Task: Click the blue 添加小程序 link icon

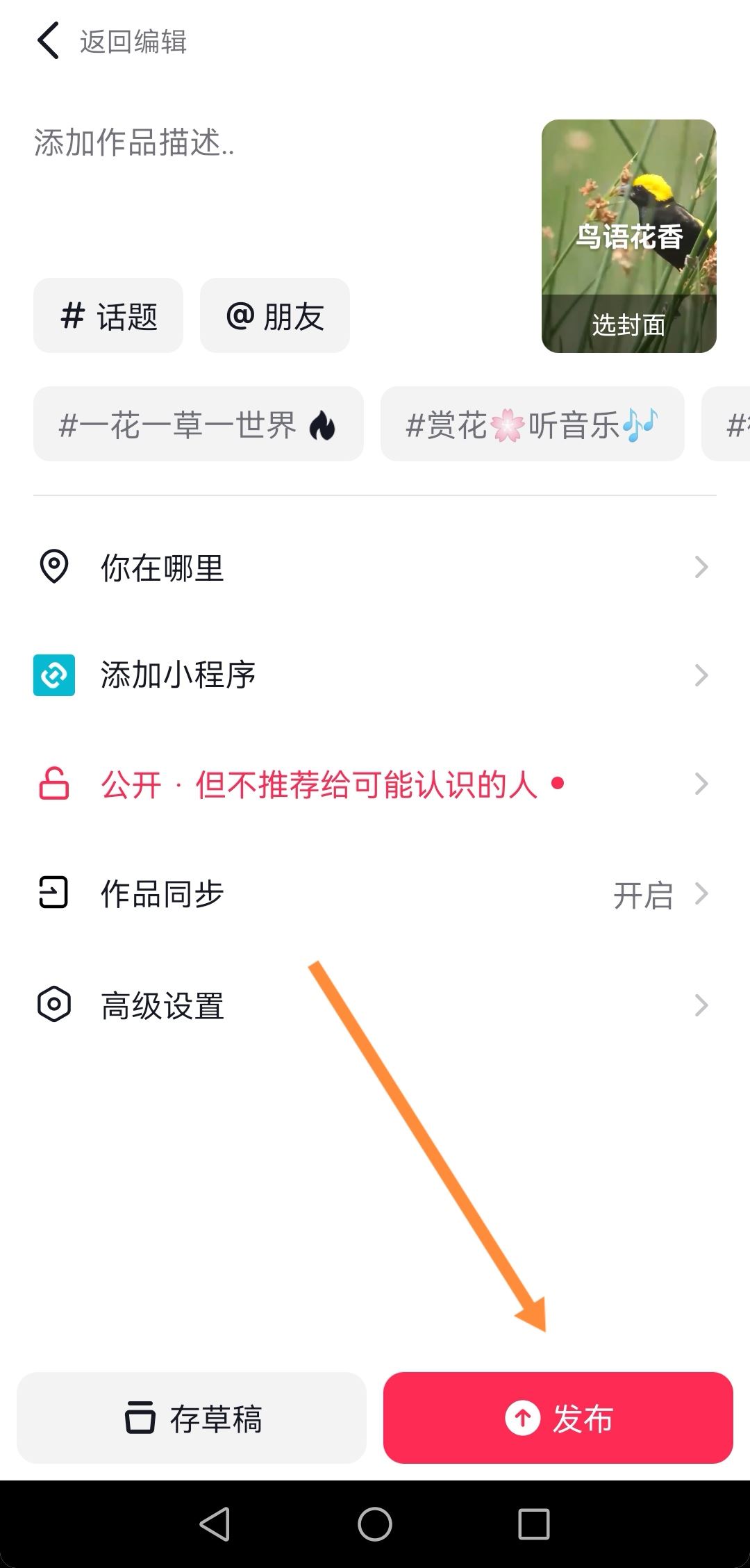Action: click(54, 675)
